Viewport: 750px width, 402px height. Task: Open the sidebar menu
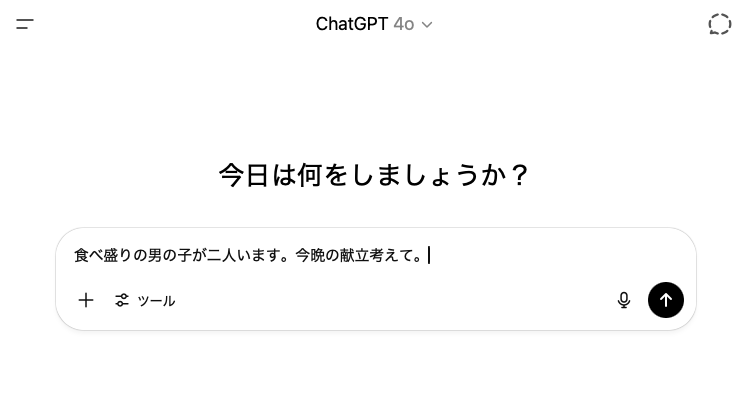click(x=25, y=24)
